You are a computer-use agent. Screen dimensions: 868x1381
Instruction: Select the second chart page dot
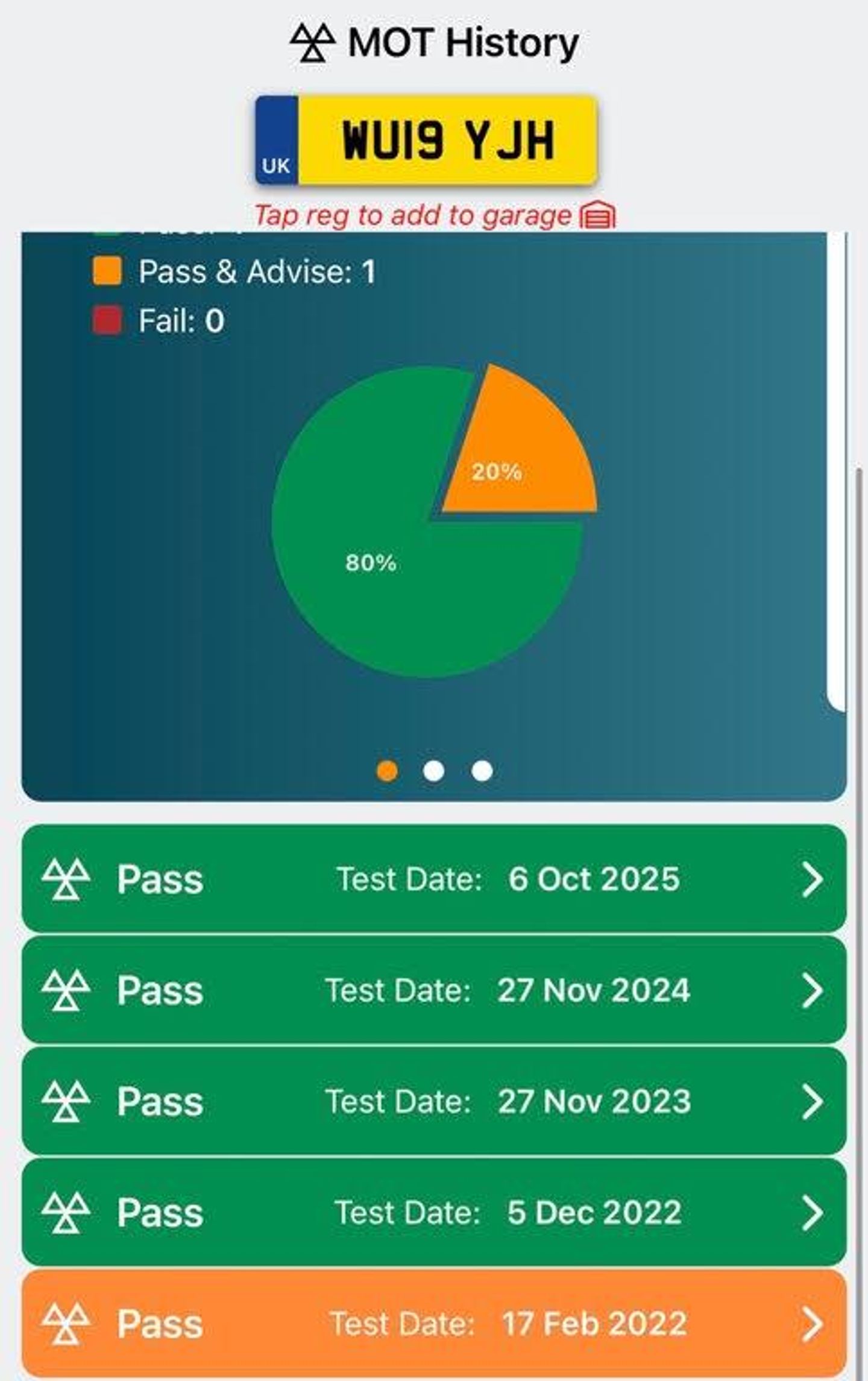434,771
